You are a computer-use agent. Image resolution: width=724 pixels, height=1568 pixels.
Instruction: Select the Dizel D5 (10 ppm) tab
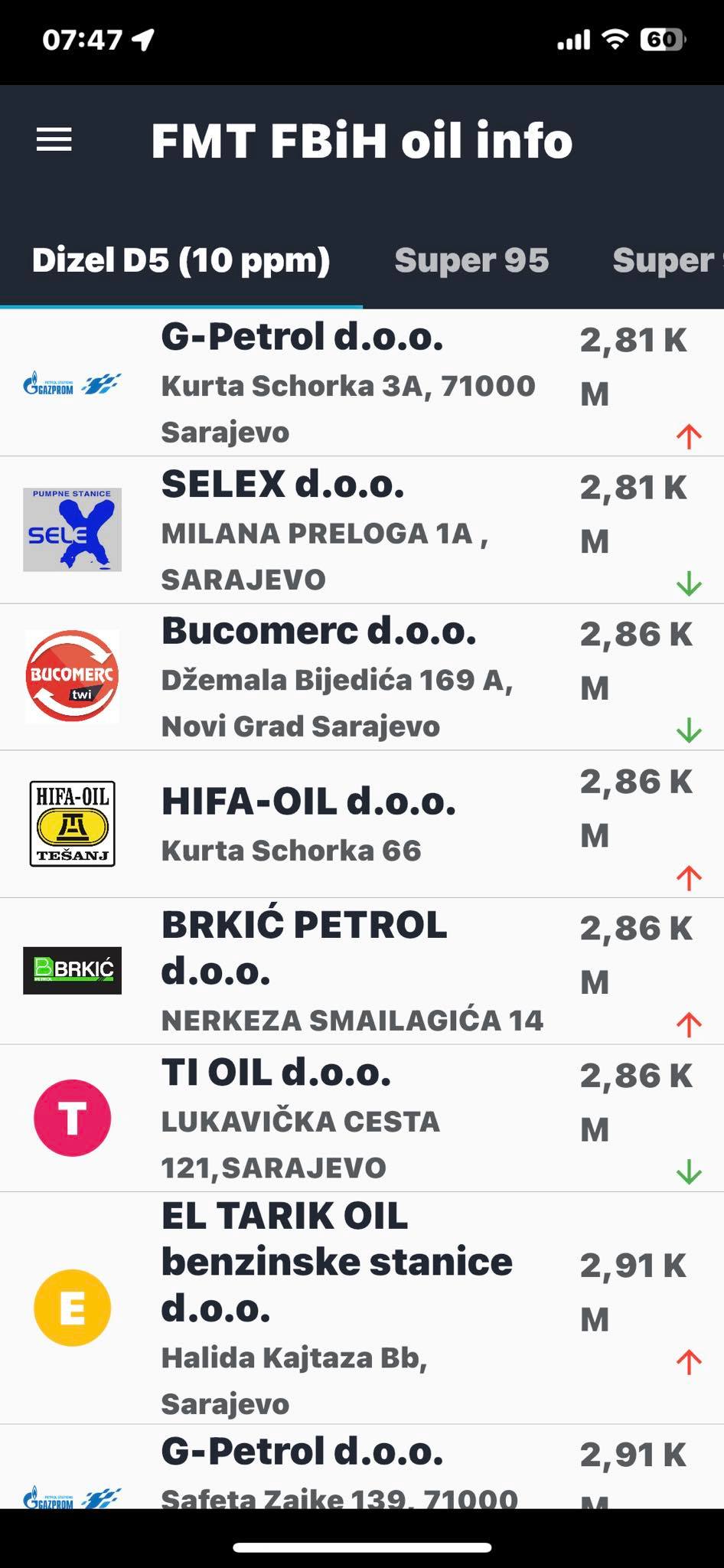(x=181, y=260)
